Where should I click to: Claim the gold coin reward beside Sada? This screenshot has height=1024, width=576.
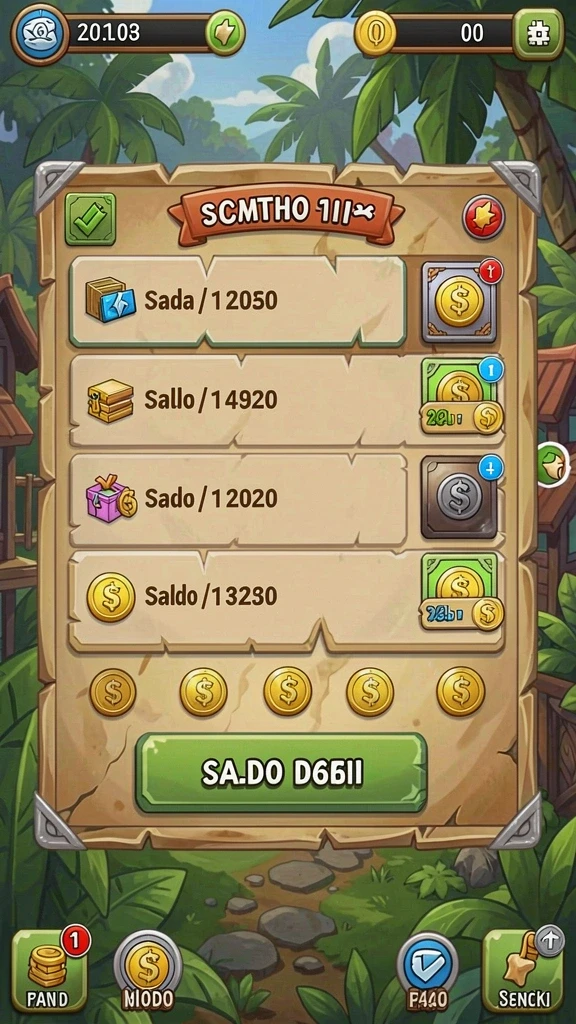point(459,302)
